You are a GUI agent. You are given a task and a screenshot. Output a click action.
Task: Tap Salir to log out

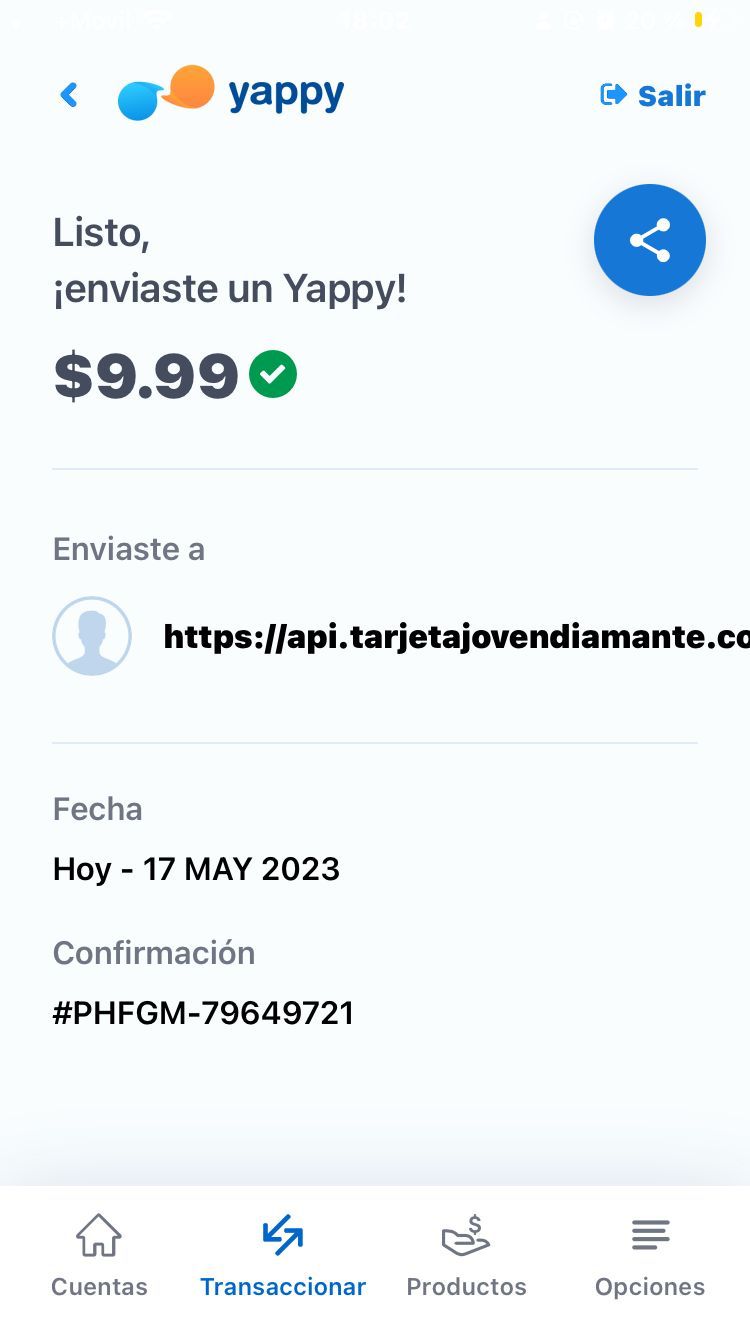(653, 95)
